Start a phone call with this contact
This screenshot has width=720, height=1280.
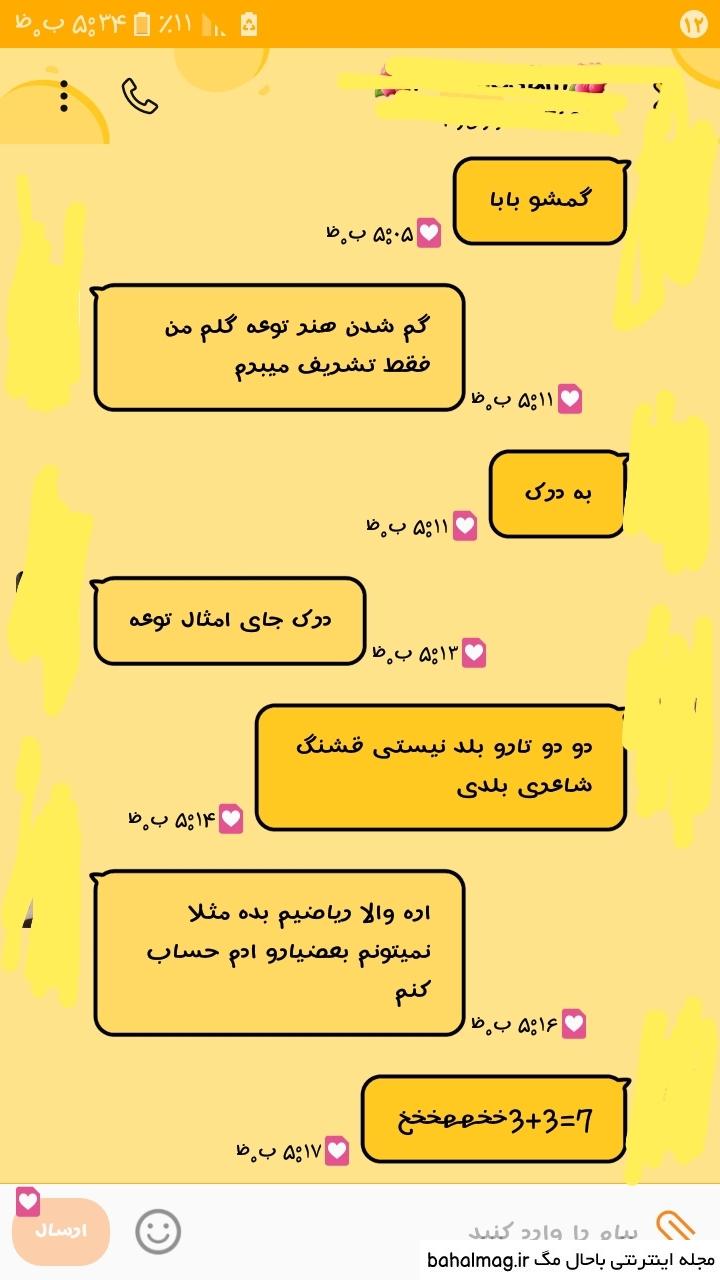point(140,95)
